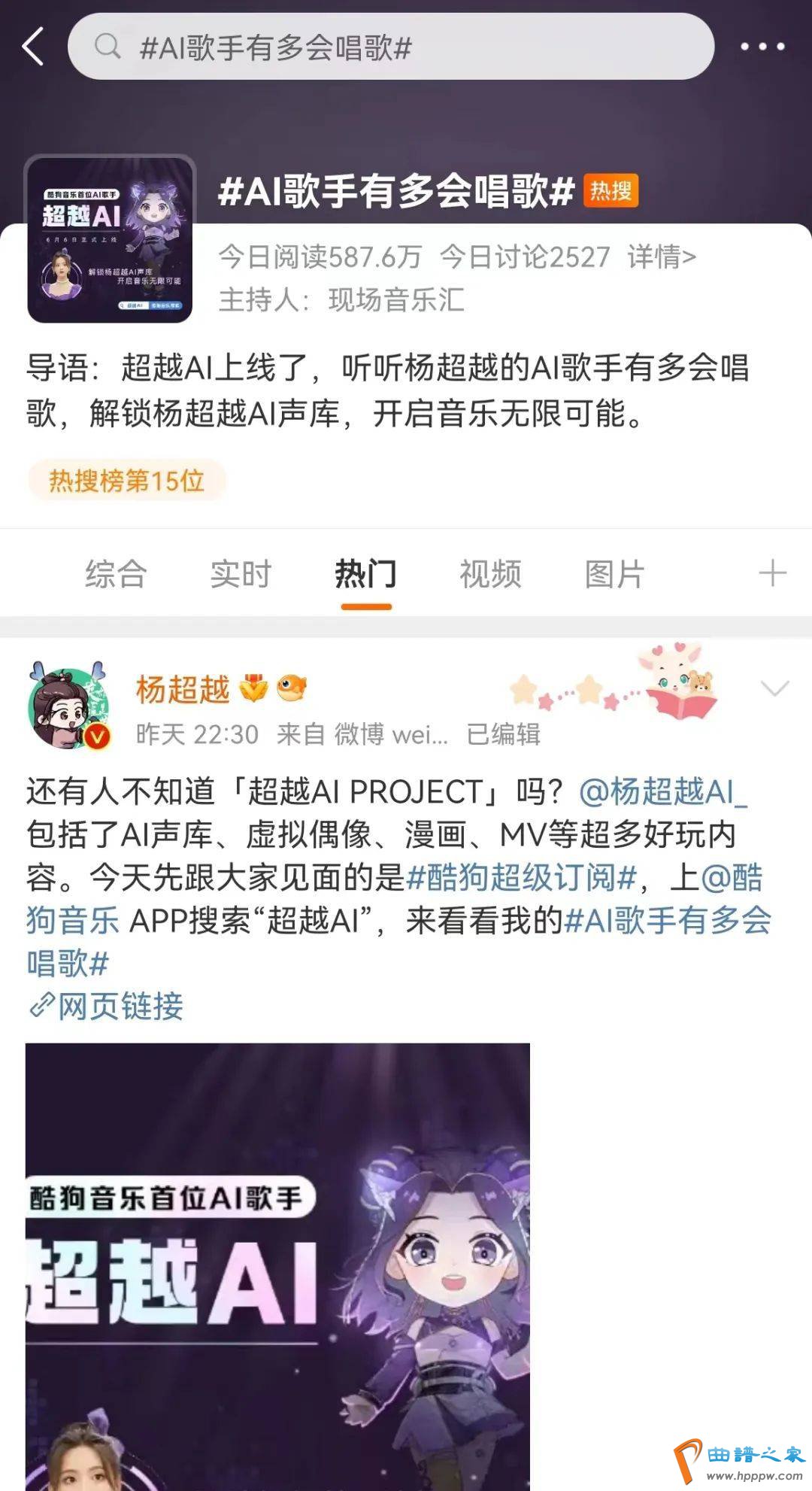Tap the plus icon to add tabs

772,573
